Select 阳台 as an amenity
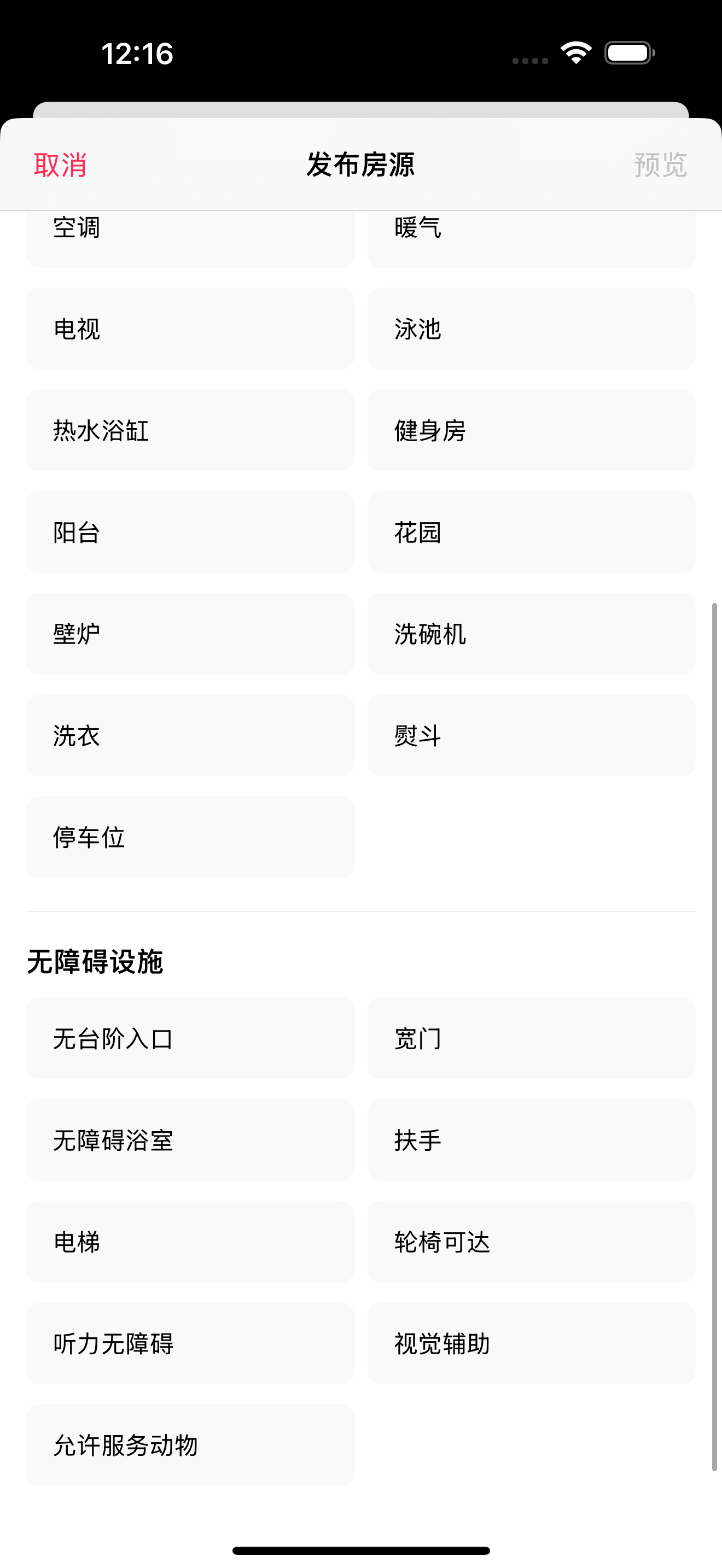 (x=190, y=532)
